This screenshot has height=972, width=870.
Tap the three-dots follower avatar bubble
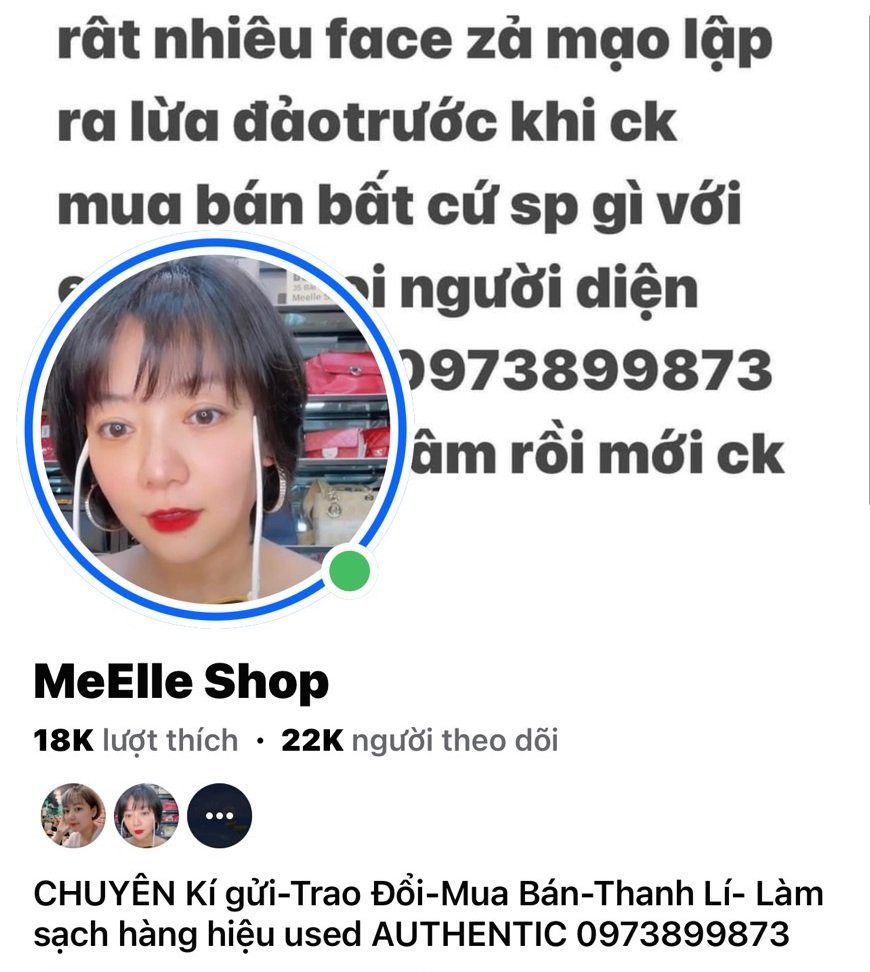click(x=219, y=815)
